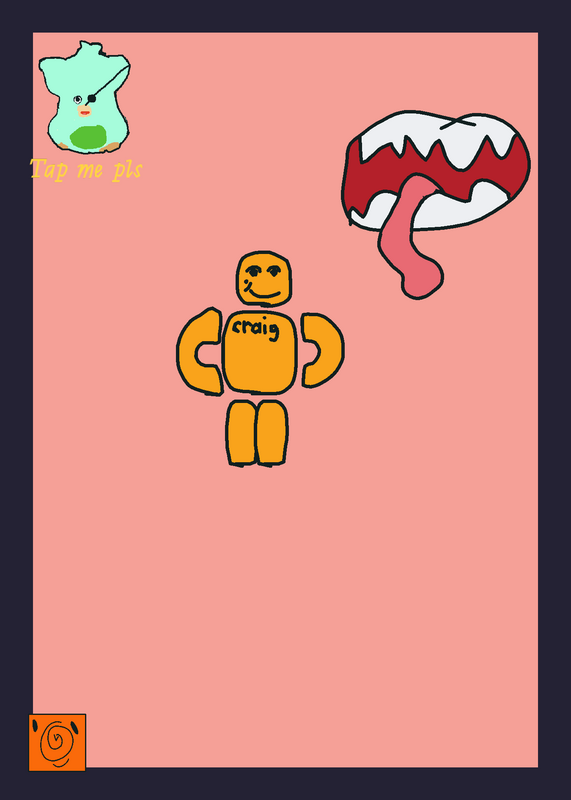This screenshot has width=571, height=800.
Task: Tap the mint creature labeled Tap me pls
Action: [85, 98]
